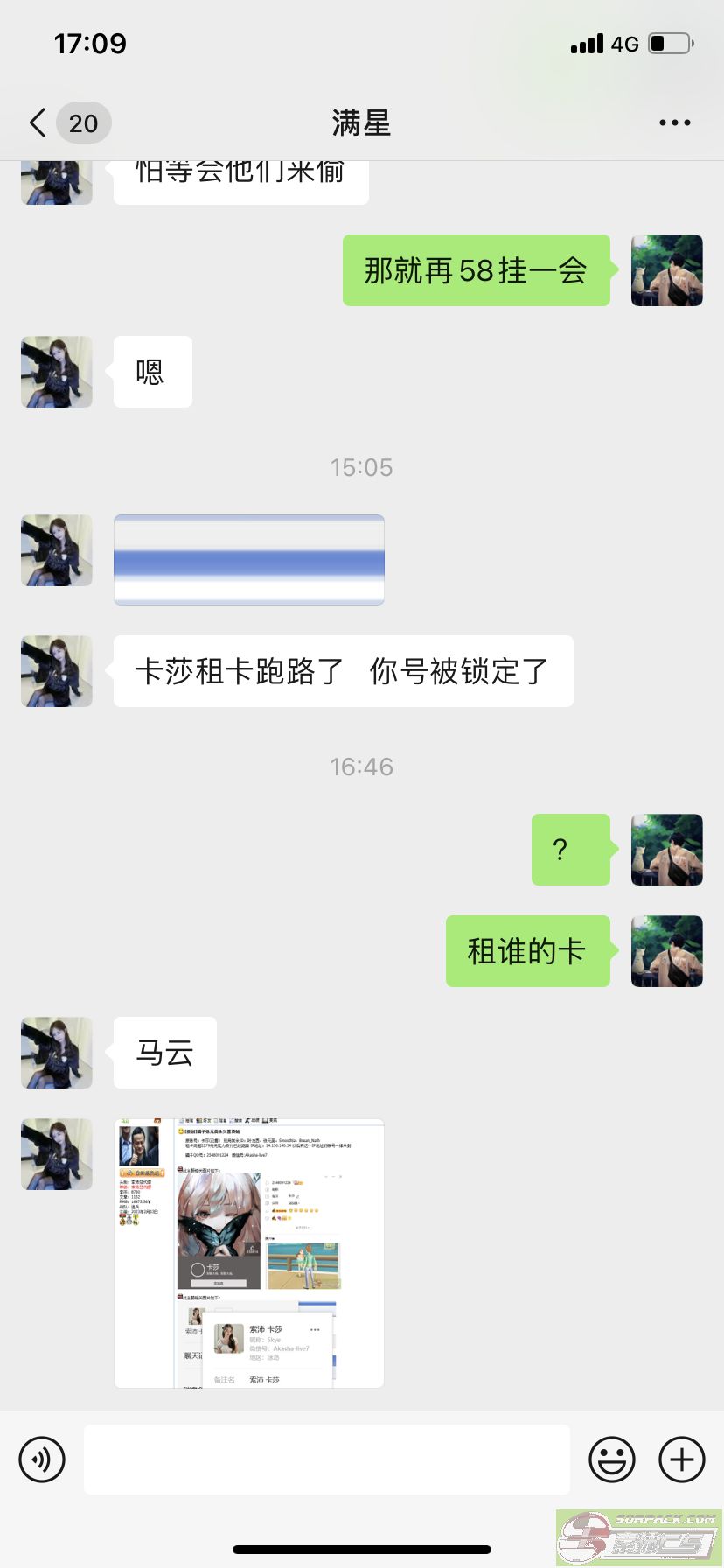Image resolution: width=724 pixels, height=1568 pixels.
Task: Tap my avatar beside 租谁的卡 message
Action: pos(666,951)
